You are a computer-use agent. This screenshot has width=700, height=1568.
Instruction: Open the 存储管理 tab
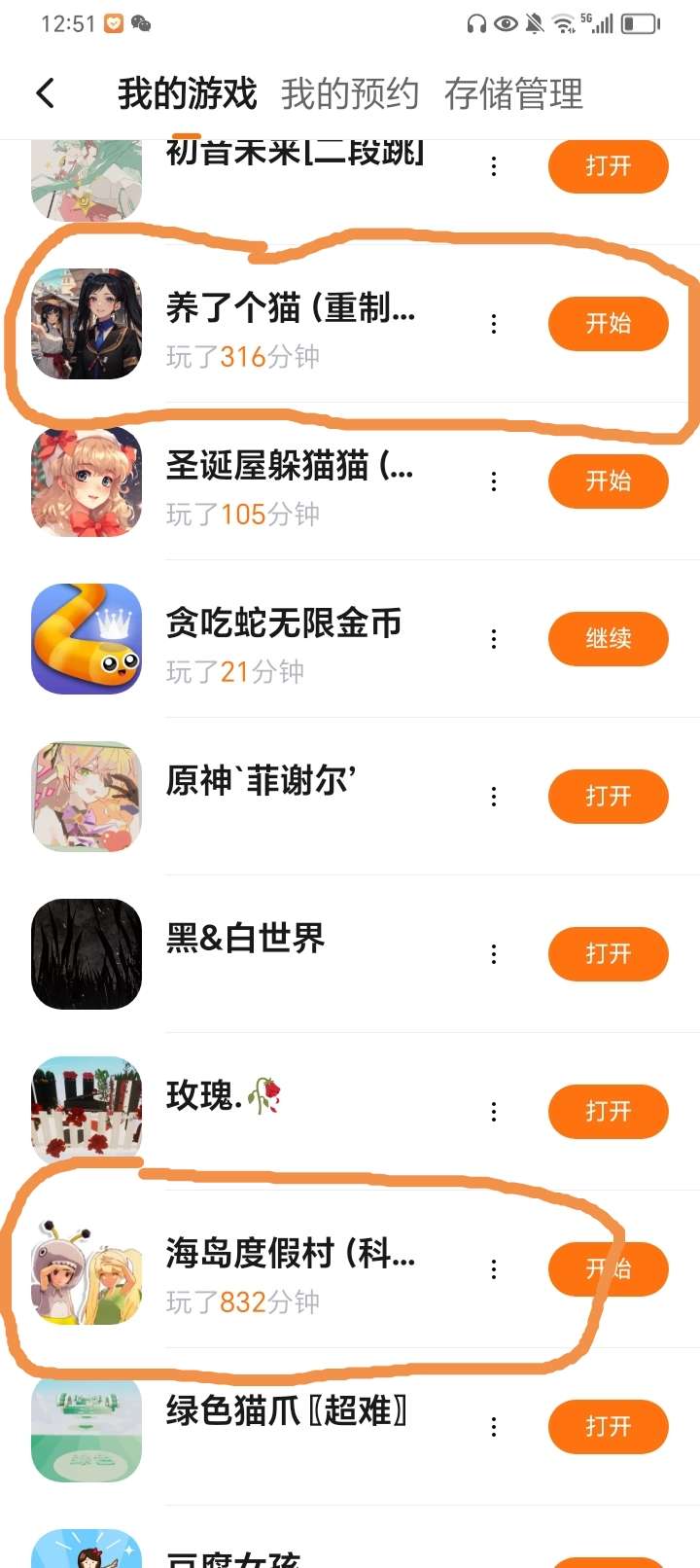pyautogui.click(x=513, y=94)
